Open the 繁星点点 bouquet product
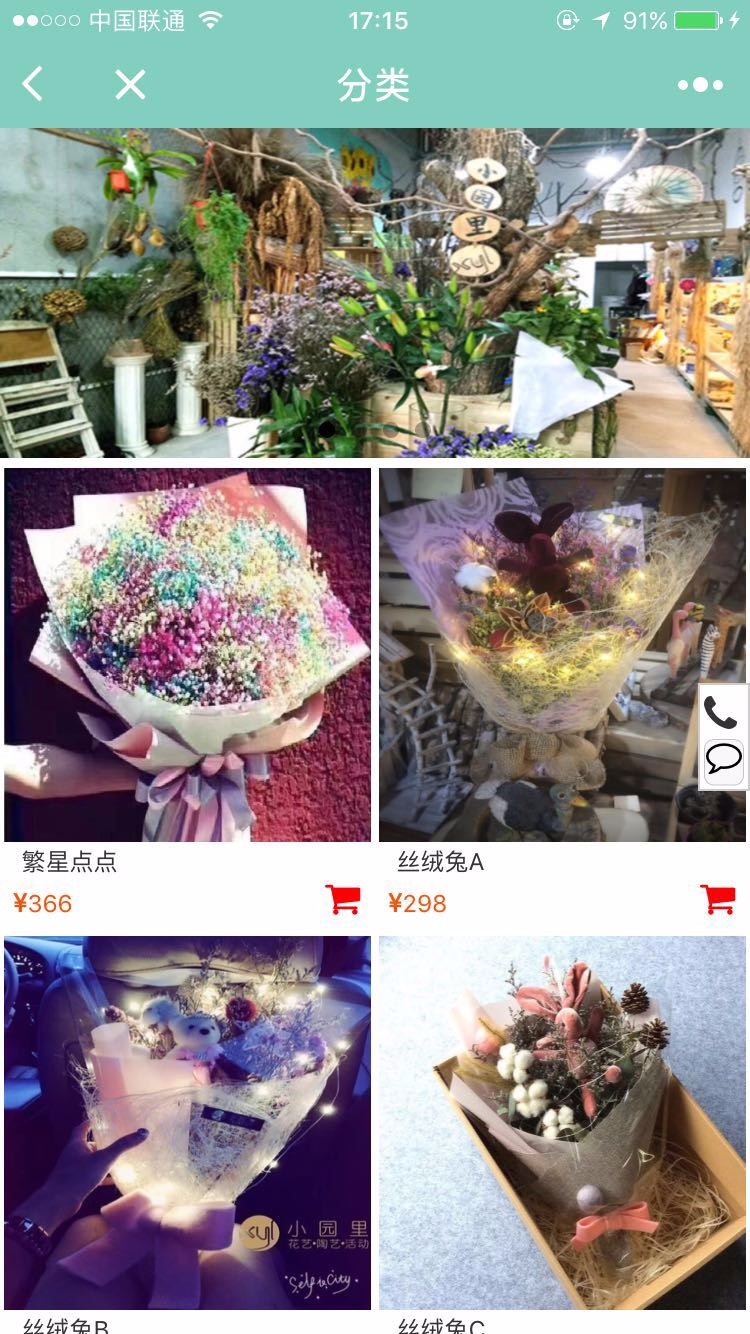 coord(188,655)
